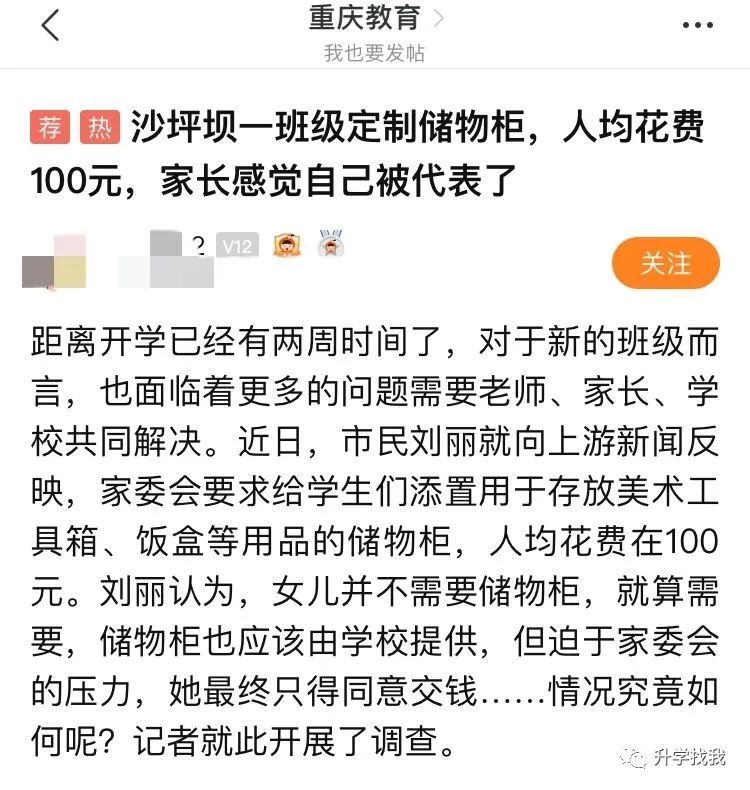The width and height of the screenshot is (750, 790).
Task: Open the post author's profile avatar
Action: [55, 262]
